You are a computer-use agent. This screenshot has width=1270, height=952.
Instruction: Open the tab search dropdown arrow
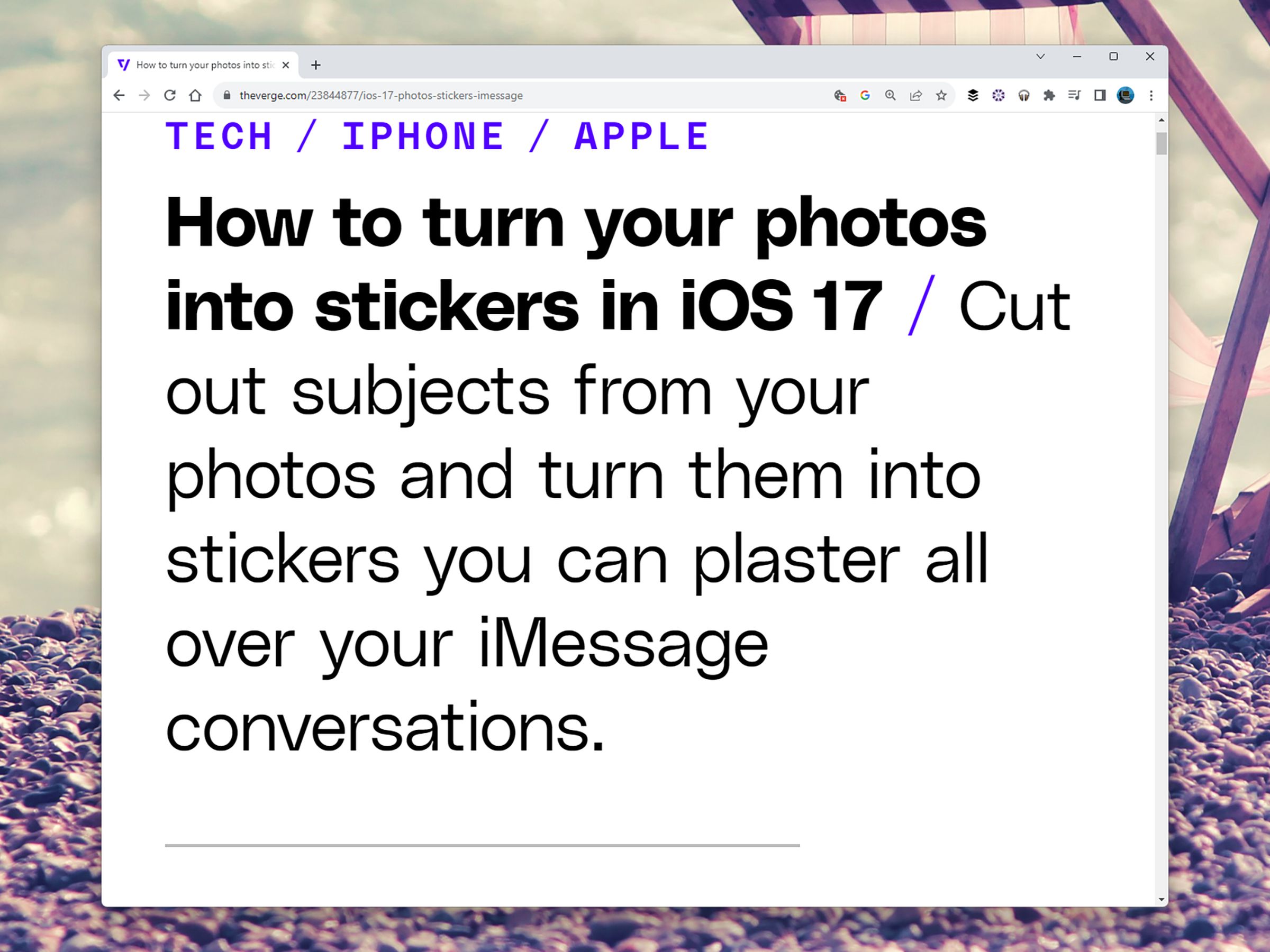pyautogui.click(x=1040, y=56)
